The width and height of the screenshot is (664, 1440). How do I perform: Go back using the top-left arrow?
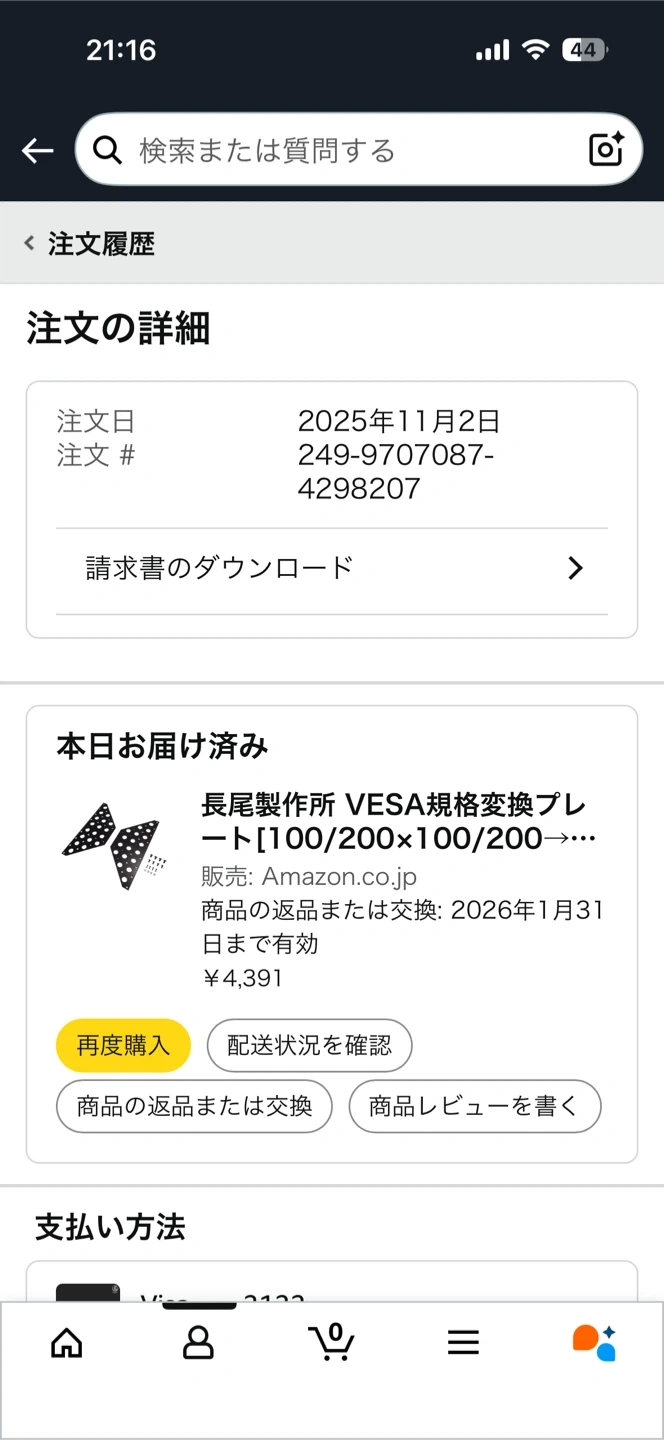point(37,151)
